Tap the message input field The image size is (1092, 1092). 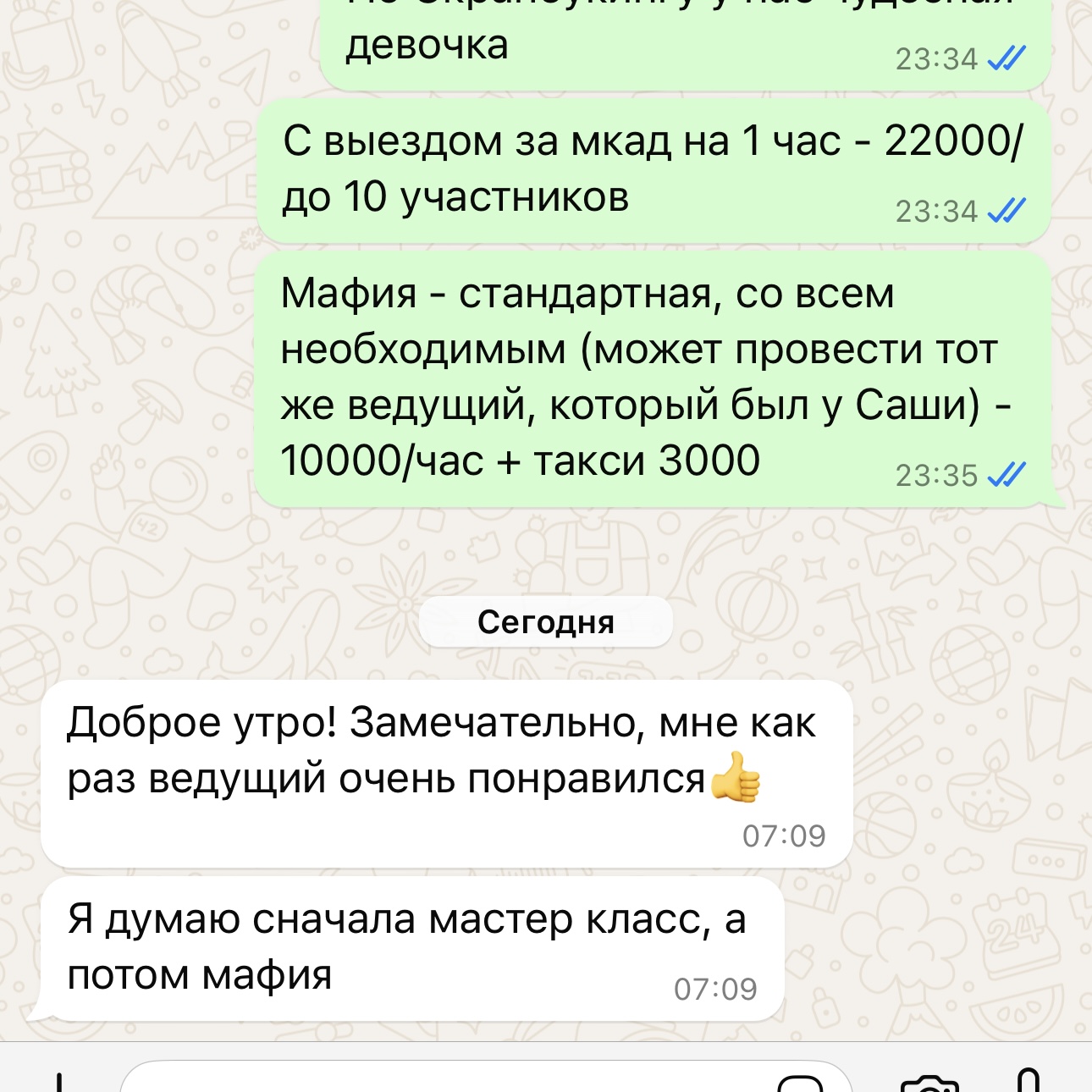[x=440, y=1080]
